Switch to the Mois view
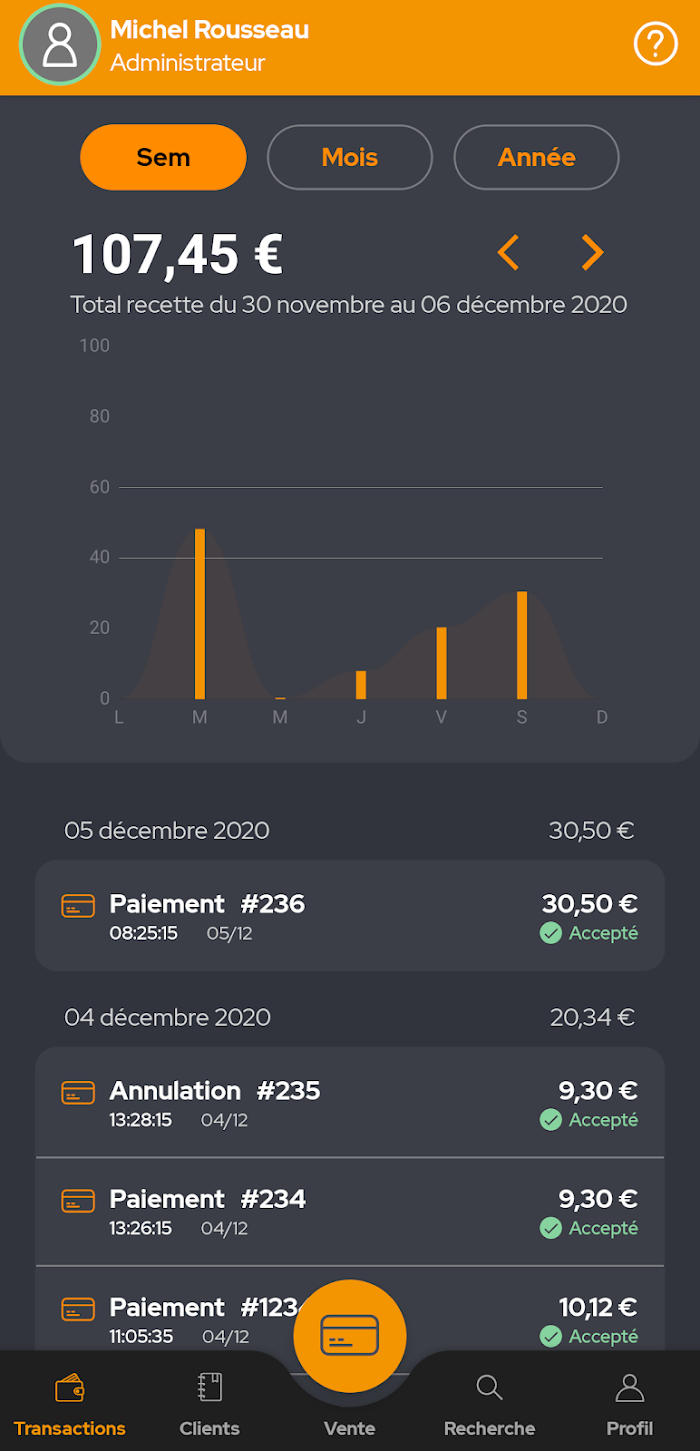The width and height of the screenshot is (700, 1451). (350, 157)
